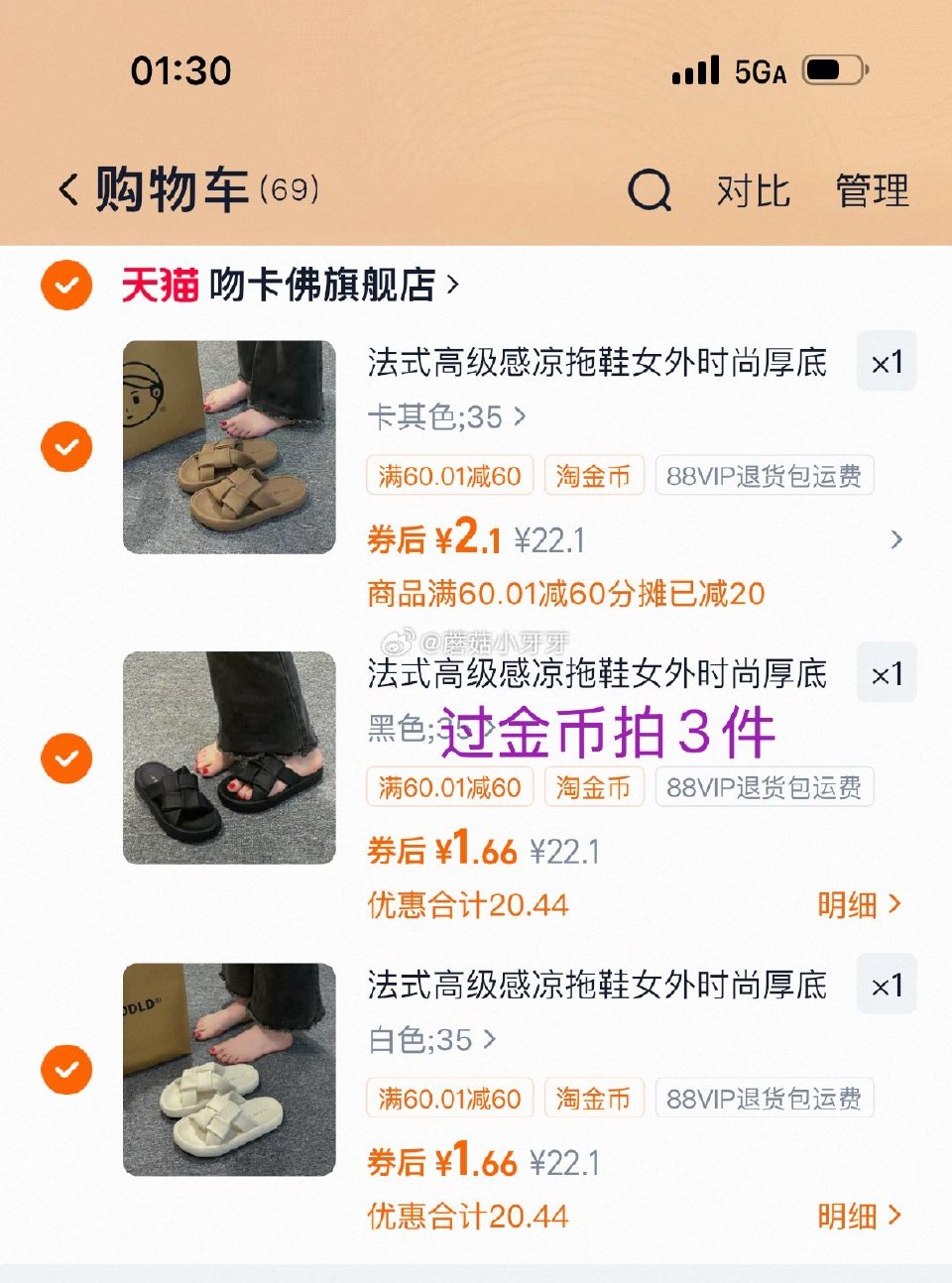Deselect the khaki sandals item checkbox
952x1283 pixels.
[65, 447]
